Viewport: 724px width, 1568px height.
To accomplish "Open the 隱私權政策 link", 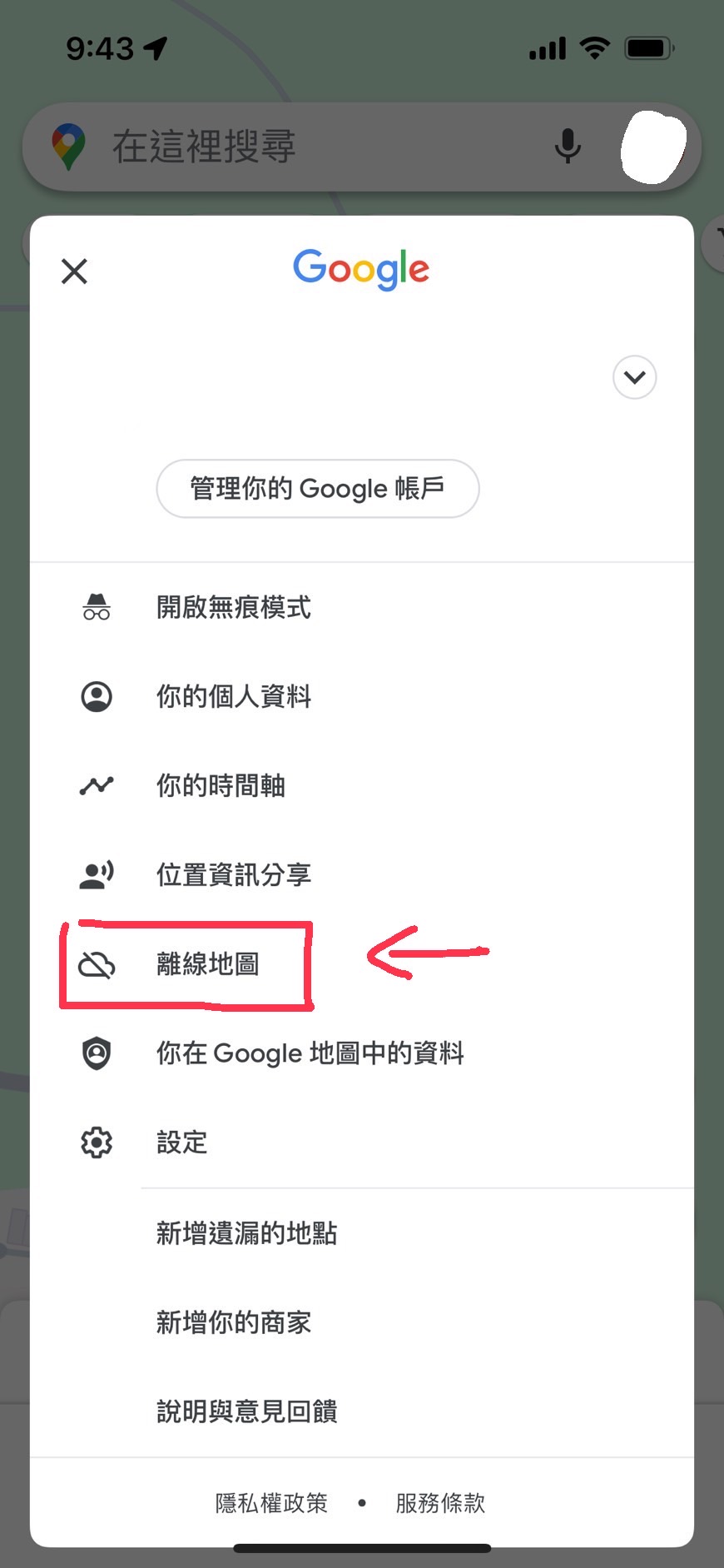I will pos(271,1503).
